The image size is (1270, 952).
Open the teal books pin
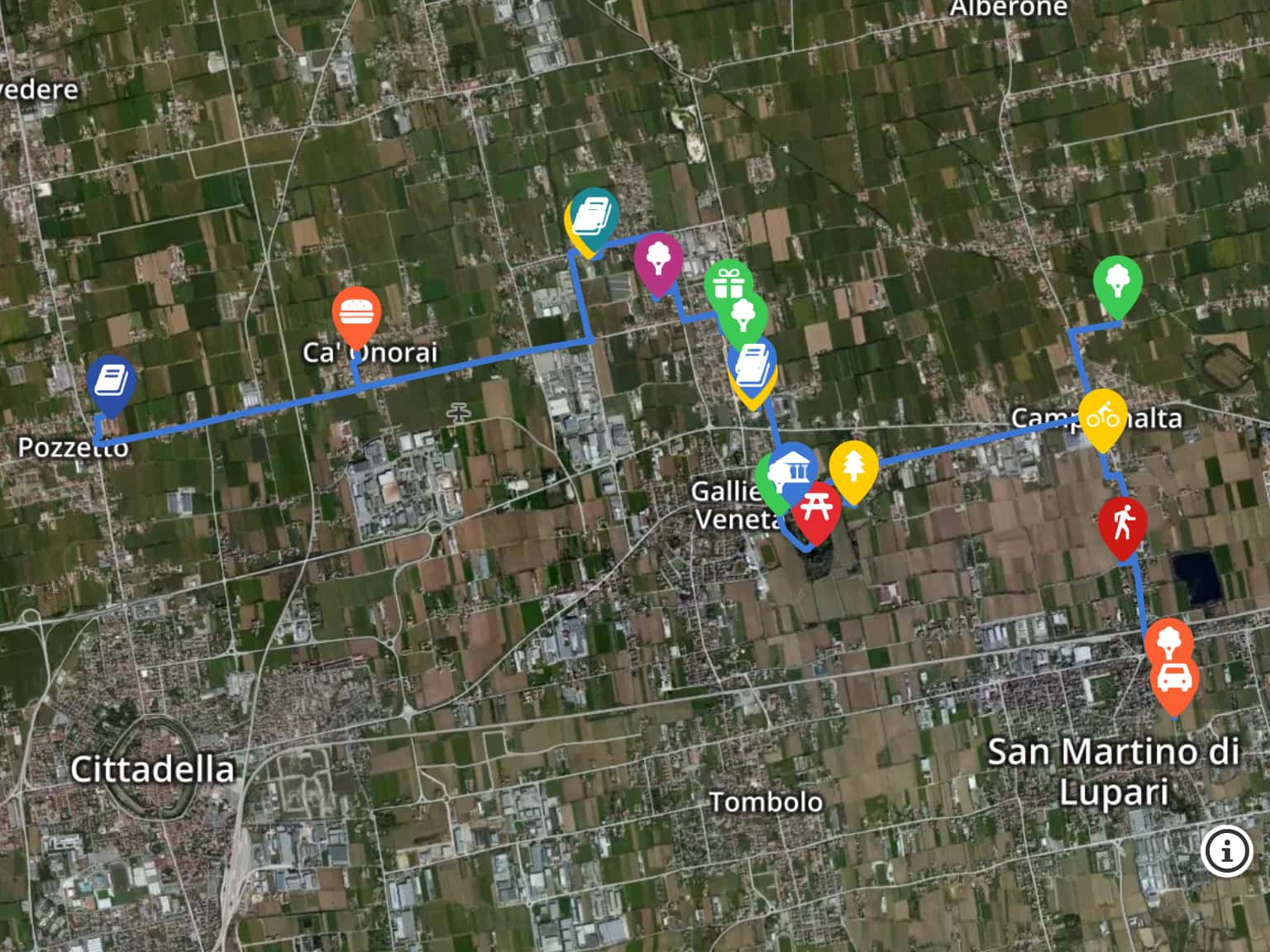pos(596,213)
